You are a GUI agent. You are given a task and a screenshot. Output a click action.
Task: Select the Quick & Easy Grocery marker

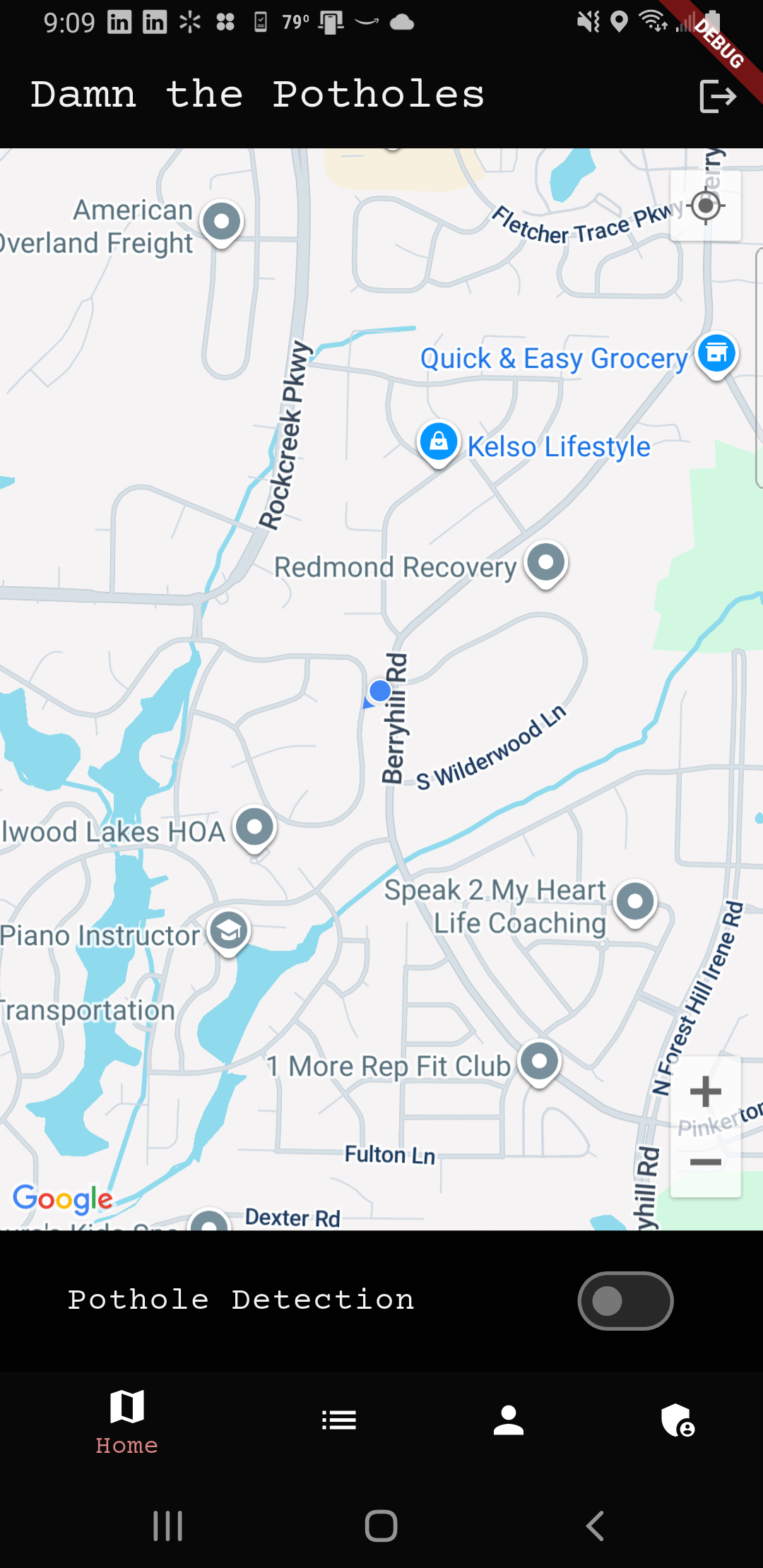(716, 354)
